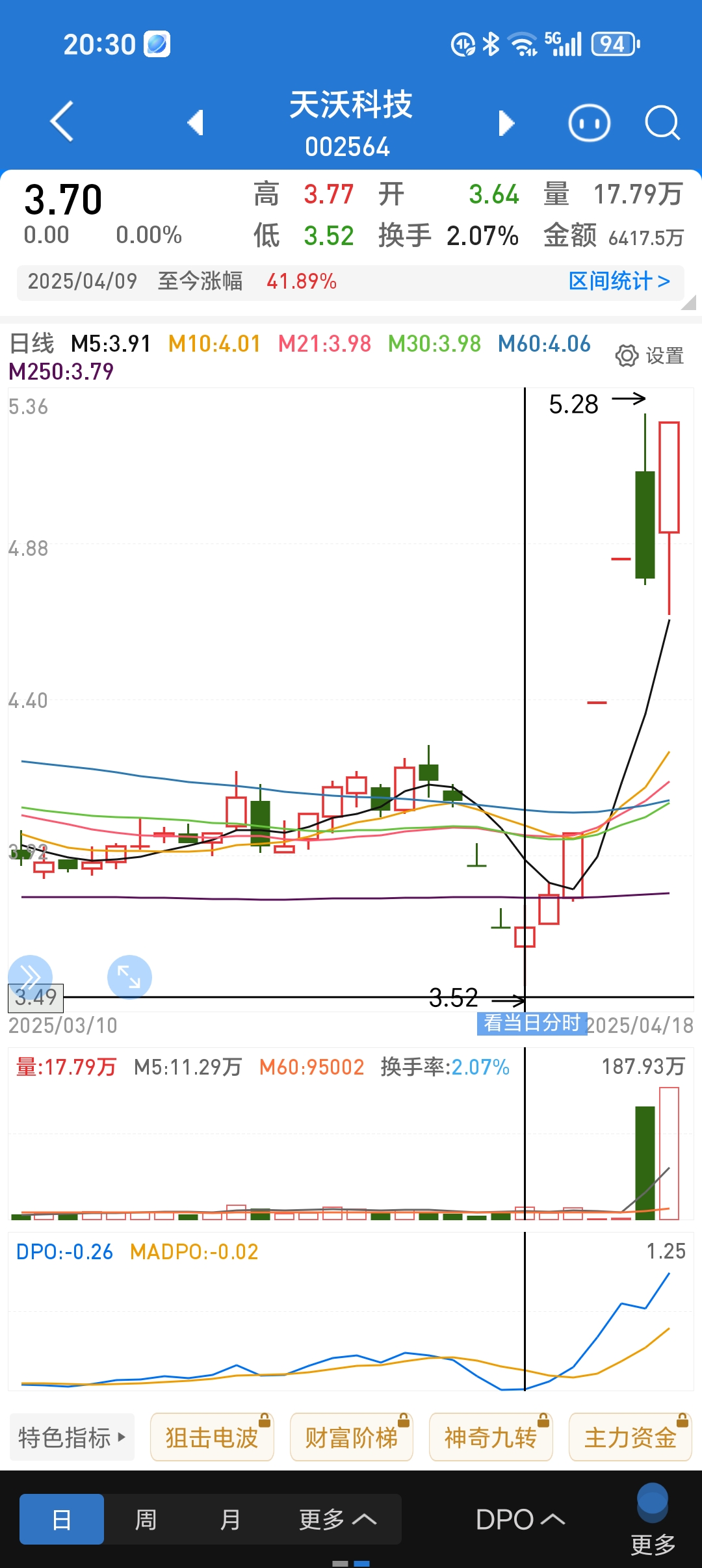Open 看当日分时 intraday view
This screenshot has width=702, height=1568.
point(532,1023)
